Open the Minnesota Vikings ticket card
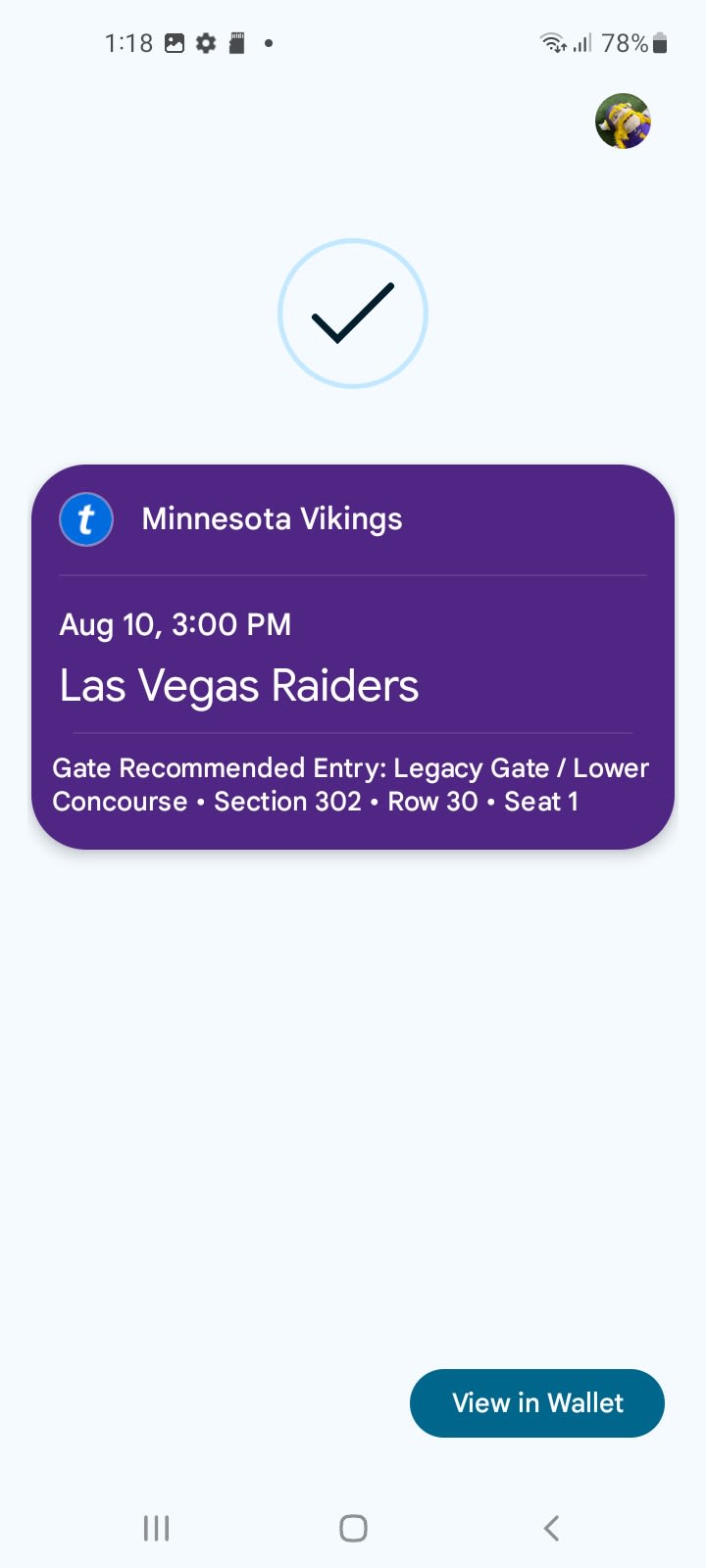Viewport: 706px width, 1568px height. pos(353,657)
